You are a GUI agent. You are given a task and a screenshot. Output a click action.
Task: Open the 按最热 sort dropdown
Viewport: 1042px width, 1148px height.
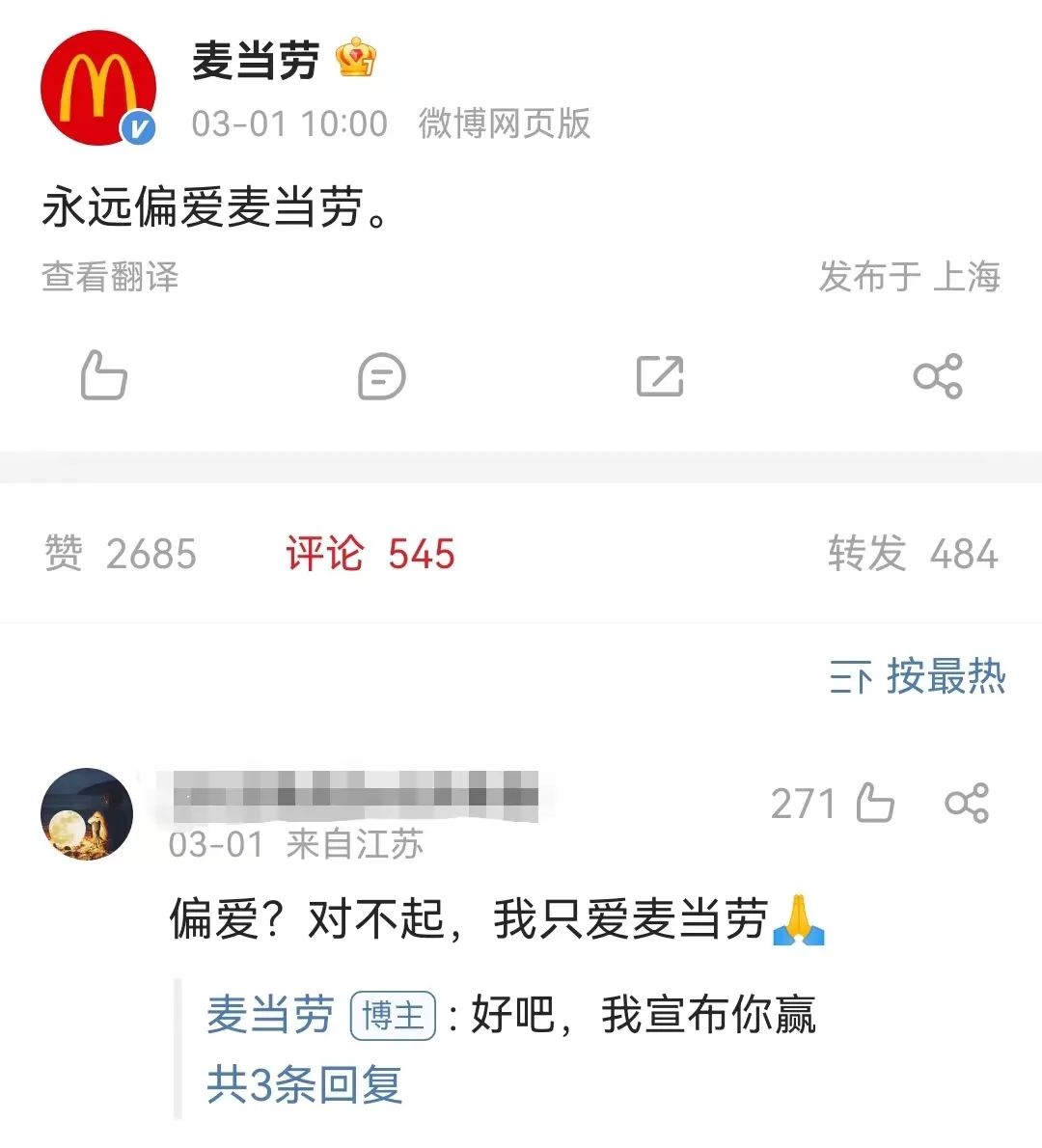coord(918,676)
